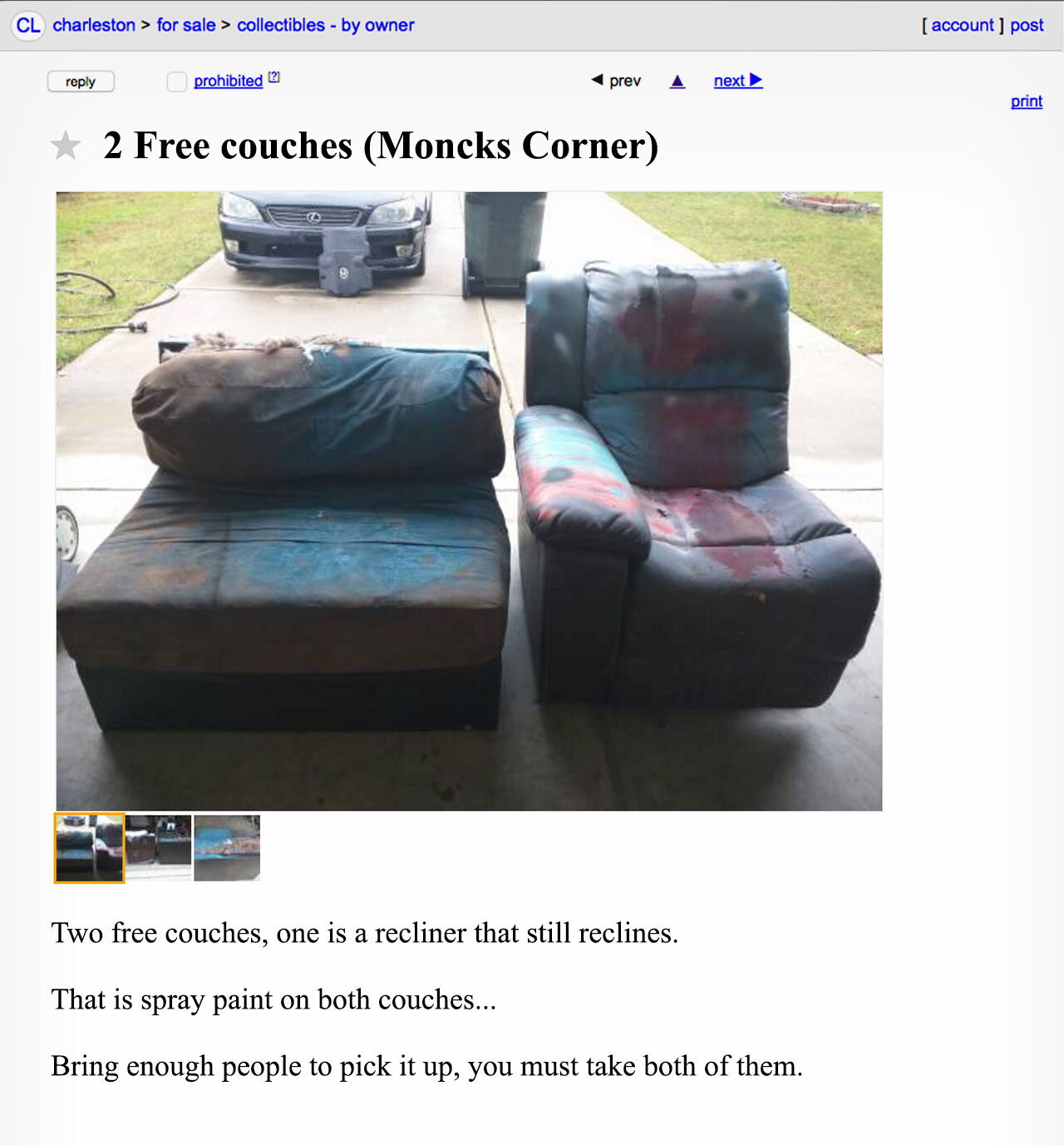1064x1145 pixels.
Task: Select the third couch thumbnail
Action: (x=226, y=847)
